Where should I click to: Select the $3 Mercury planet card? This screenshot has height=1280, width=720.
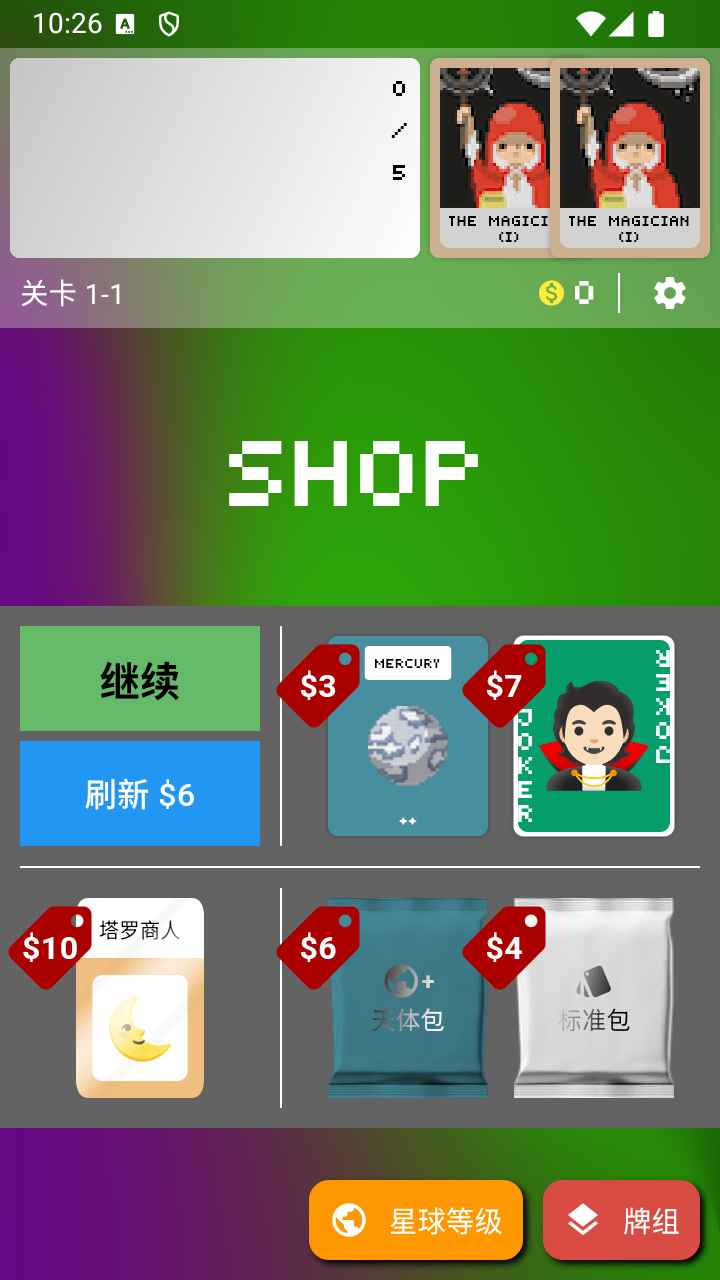pyautogui.click(x=408, y=736)
